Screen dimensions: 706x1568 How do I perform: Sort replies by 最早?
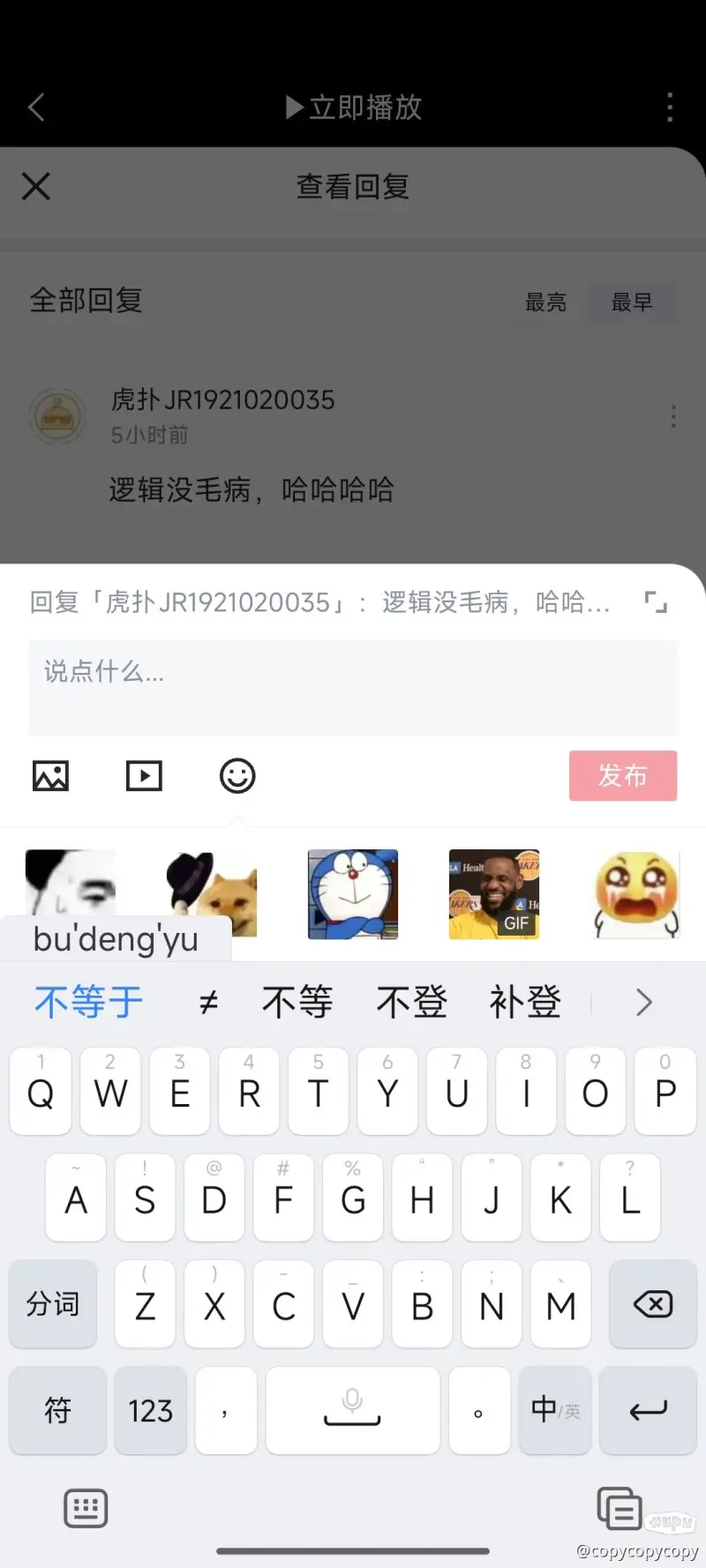point(632,302)
